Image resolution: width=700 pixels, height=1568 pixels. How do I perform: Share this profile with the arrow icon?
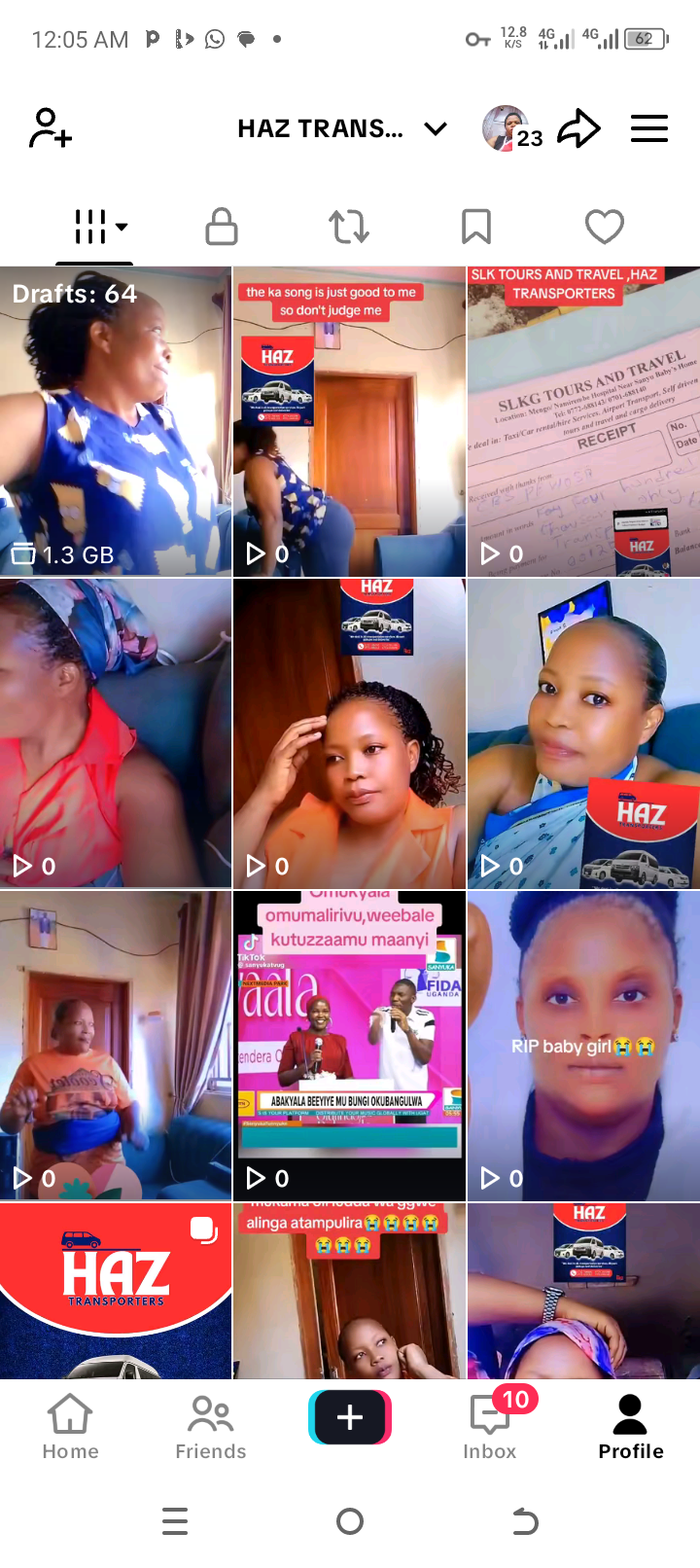(578, 128)
